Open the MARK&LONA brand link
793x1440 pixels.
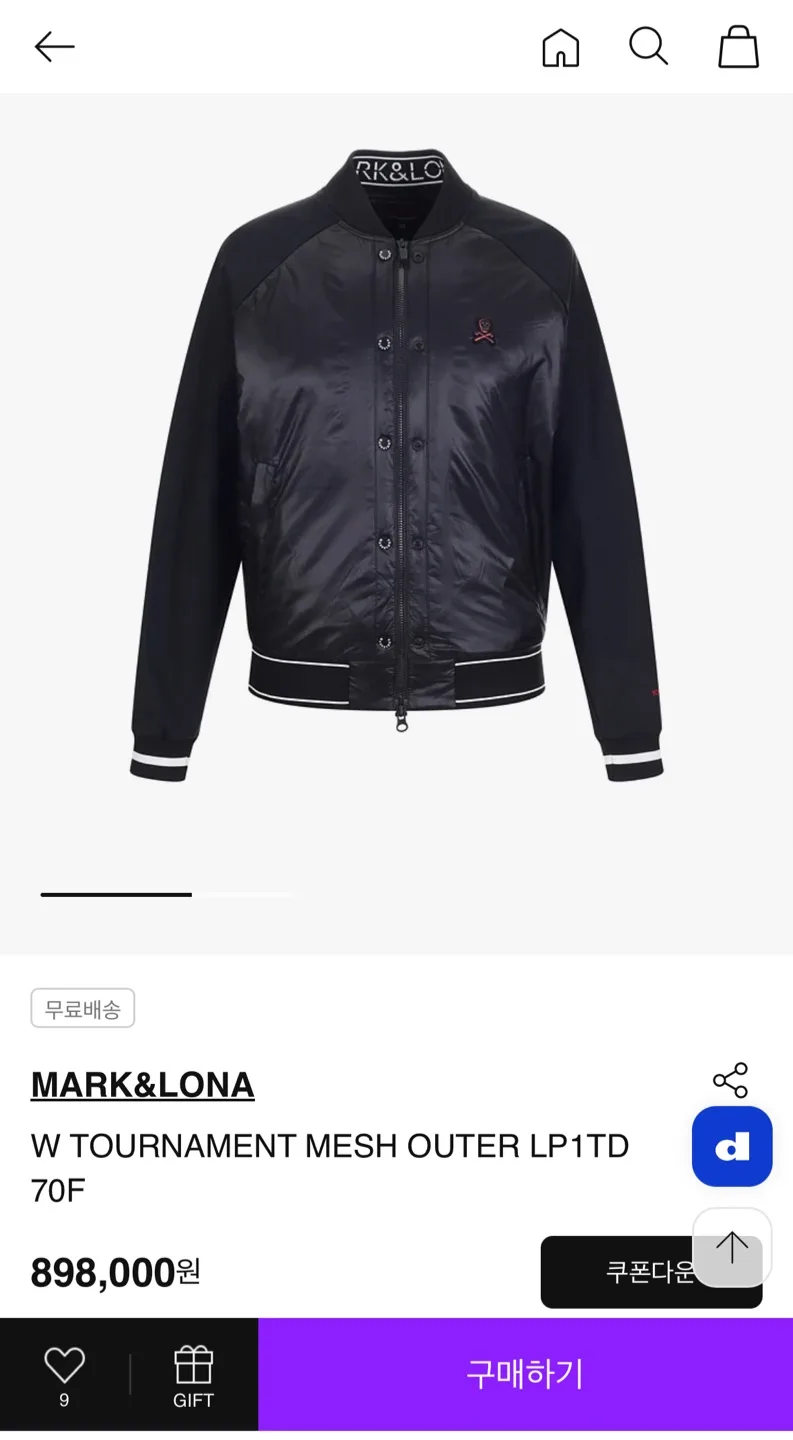[143, 1084]
